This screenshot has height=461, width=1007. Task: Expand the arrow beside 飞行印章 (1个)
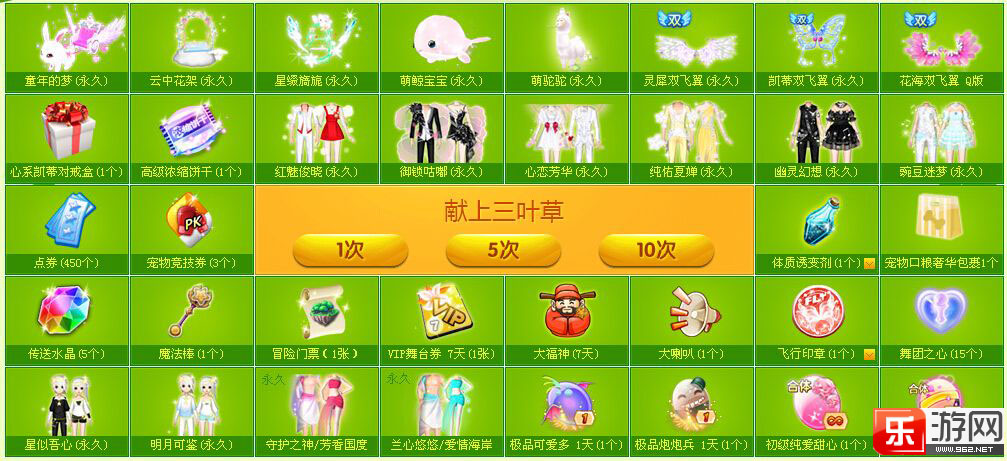point(869,354)
